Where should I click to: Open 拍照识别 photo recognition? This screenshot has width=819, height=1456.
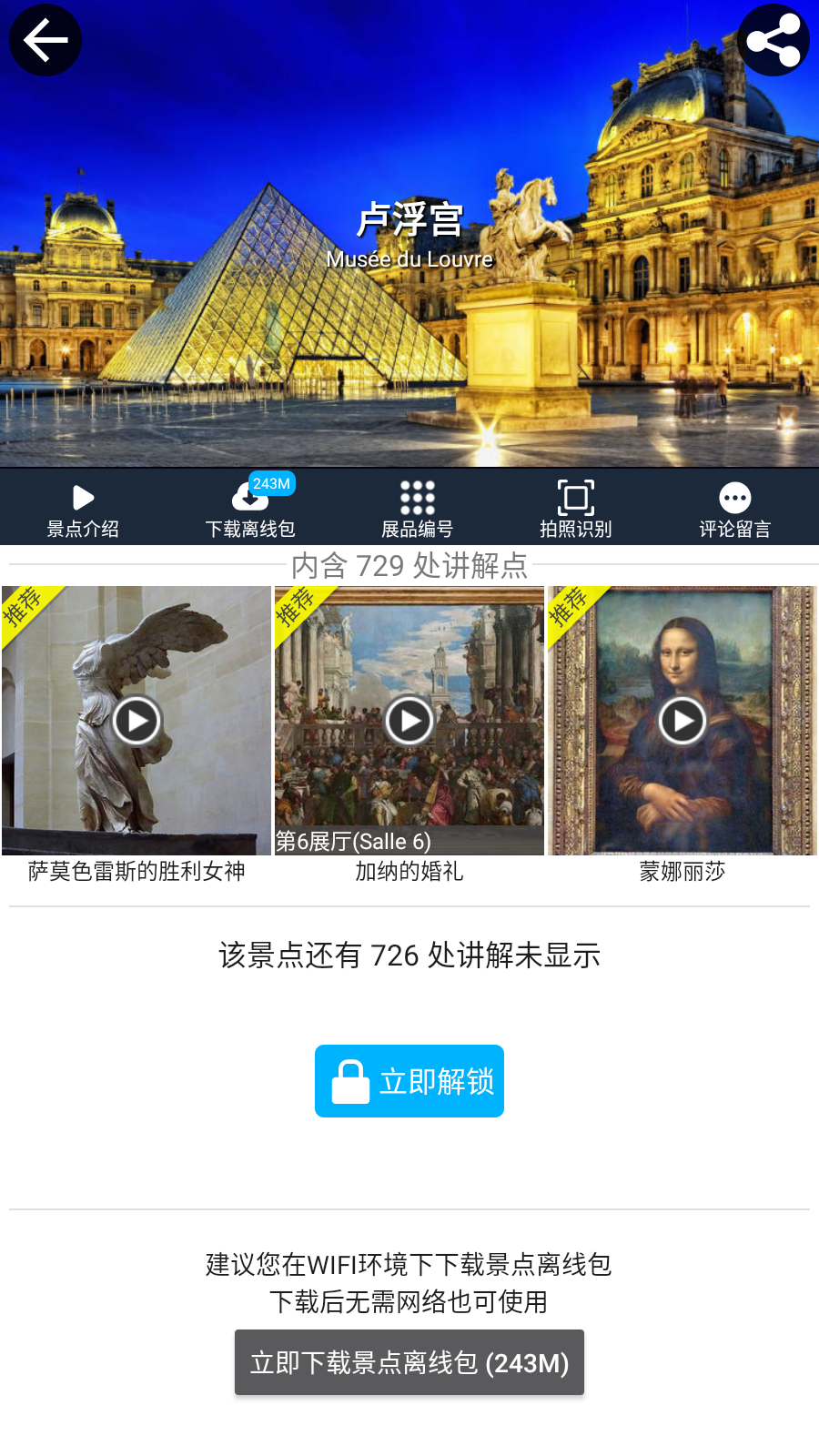tap(575, 508)
